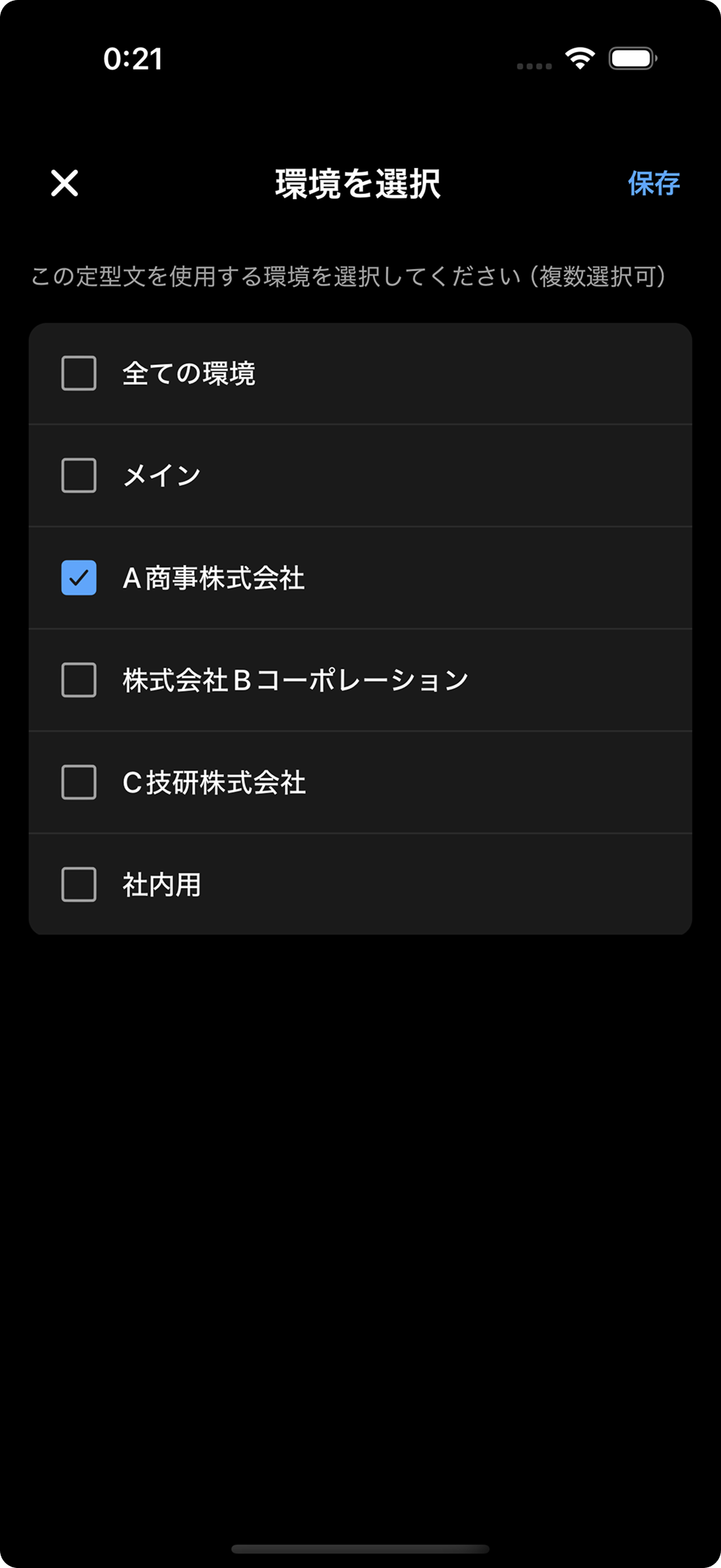Tap the clock showing 0:21
This screenshot has height=1568, width=721.
point(136,59)
